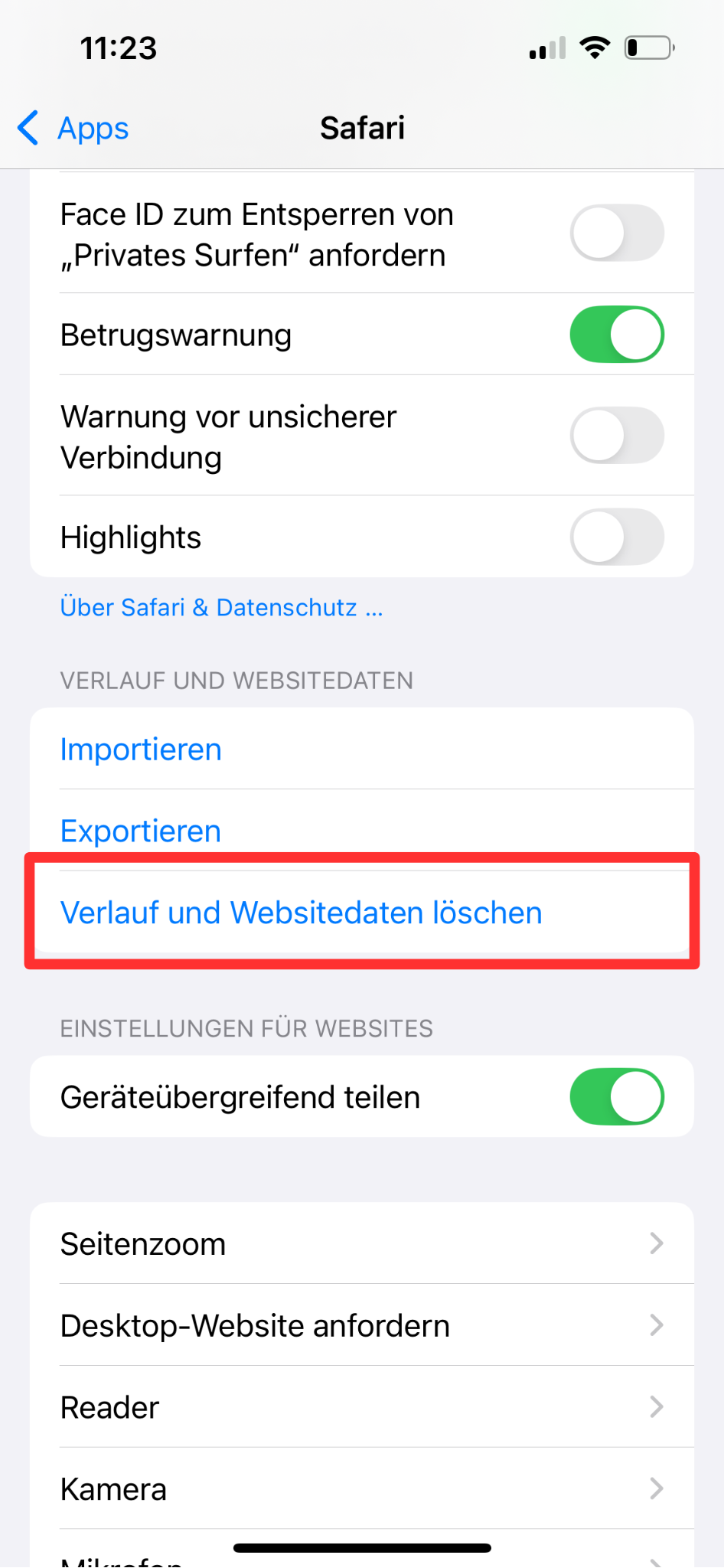Tap Importieren

pos(141,750)
